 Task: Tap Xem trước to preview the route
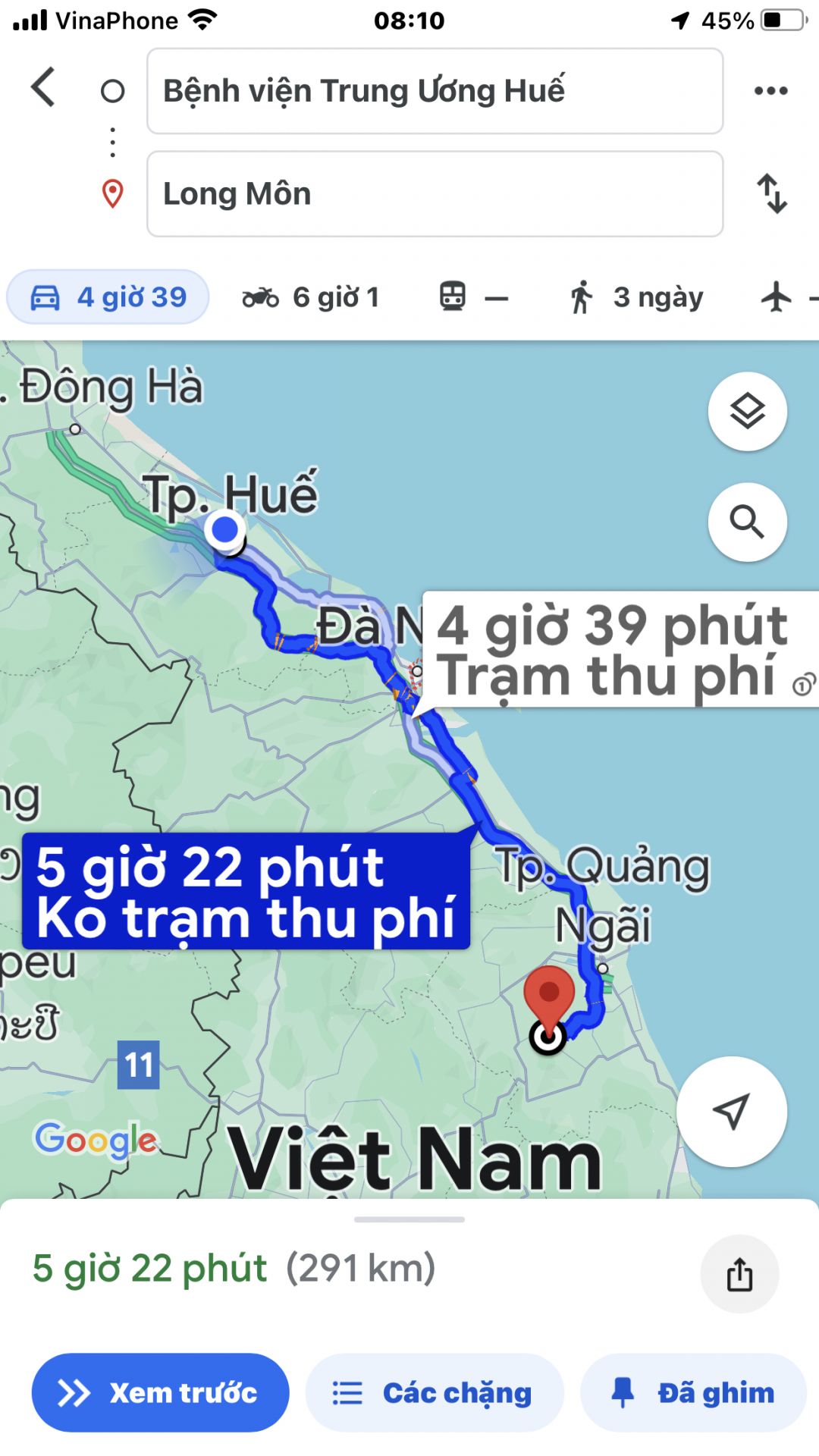tap(160, 1393)
